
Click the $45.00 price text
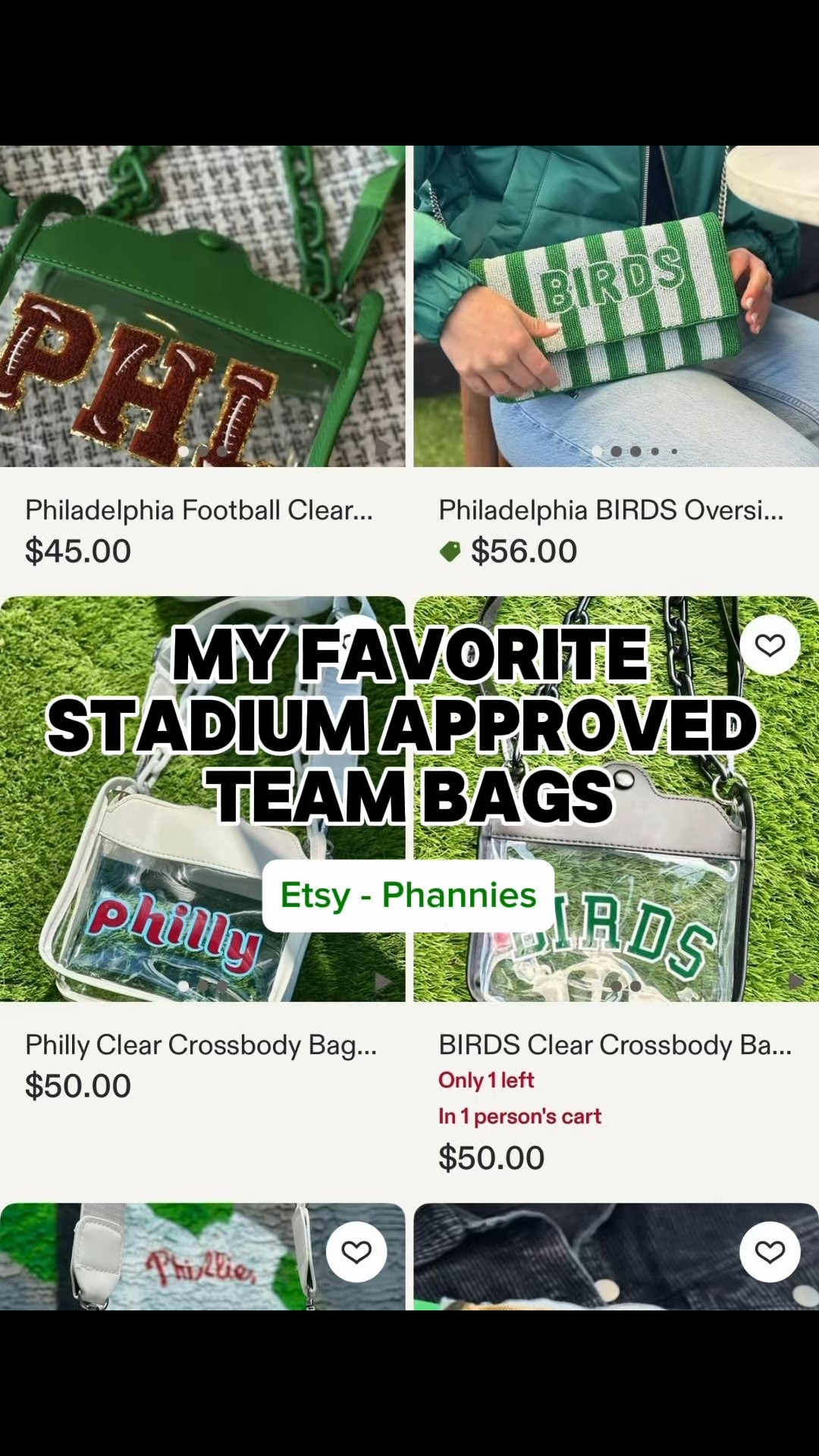[77, 551]
